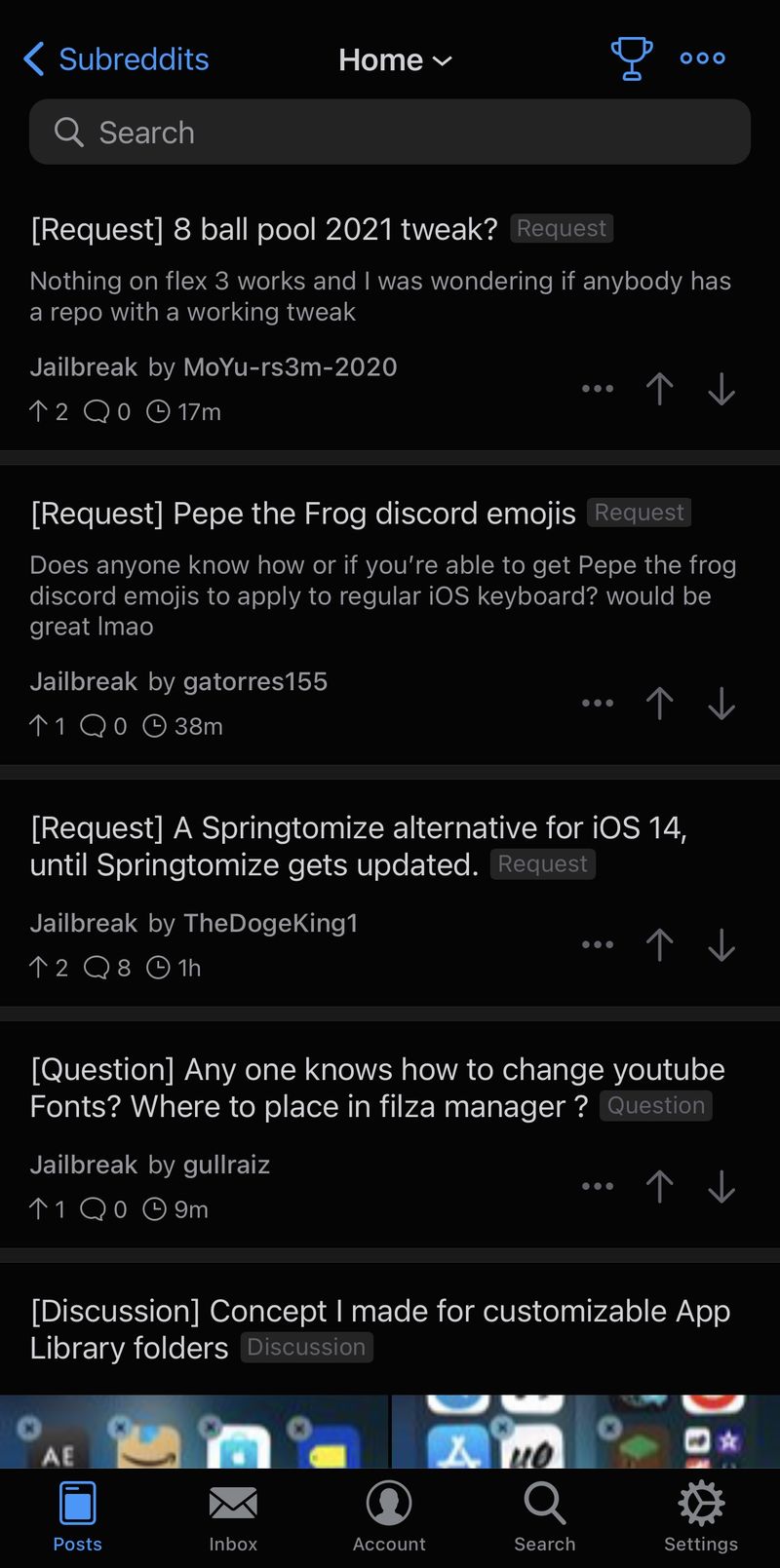Downvote the Pepe the Frog emojis post

[x=721, y=704]
